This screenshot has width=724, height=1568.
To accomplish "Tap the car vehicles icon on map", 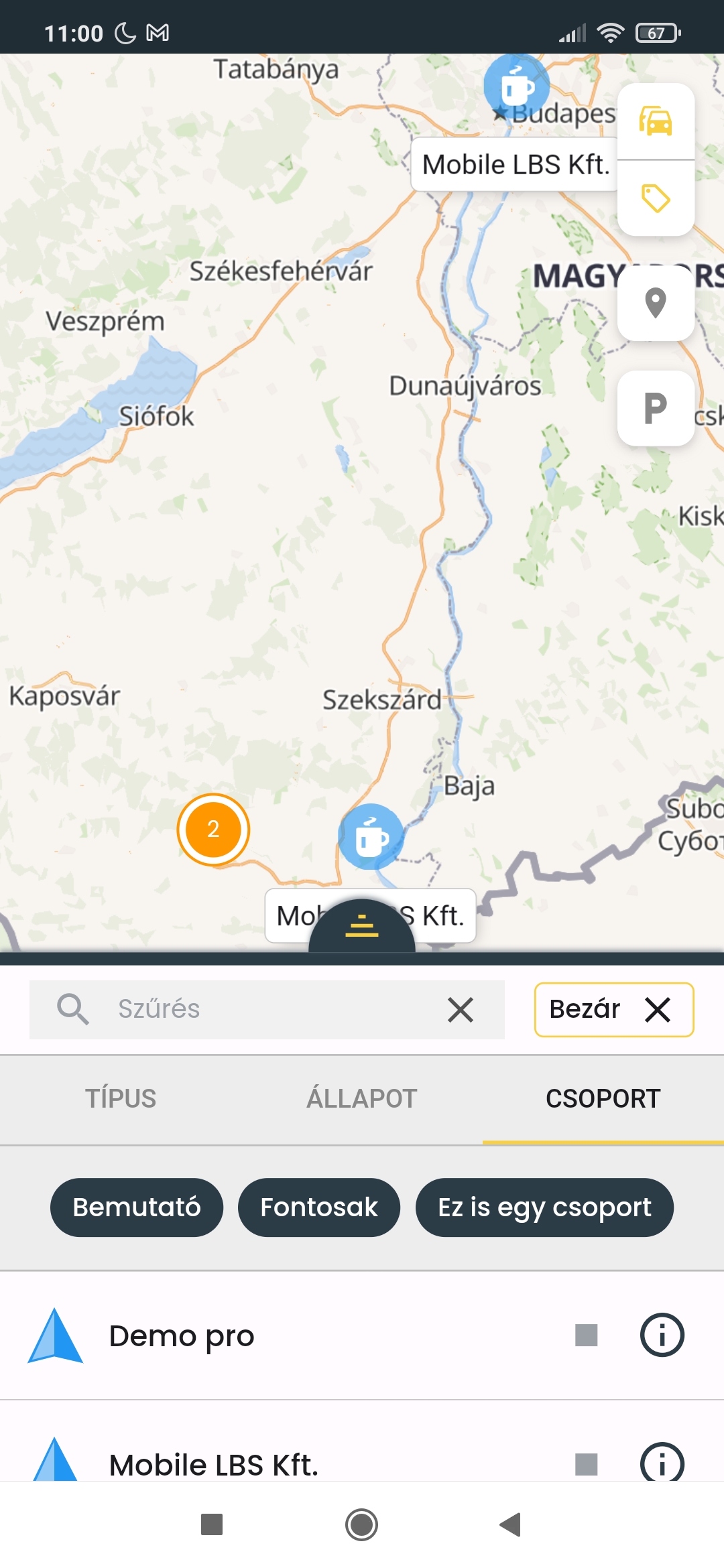I will coord(656,122).
